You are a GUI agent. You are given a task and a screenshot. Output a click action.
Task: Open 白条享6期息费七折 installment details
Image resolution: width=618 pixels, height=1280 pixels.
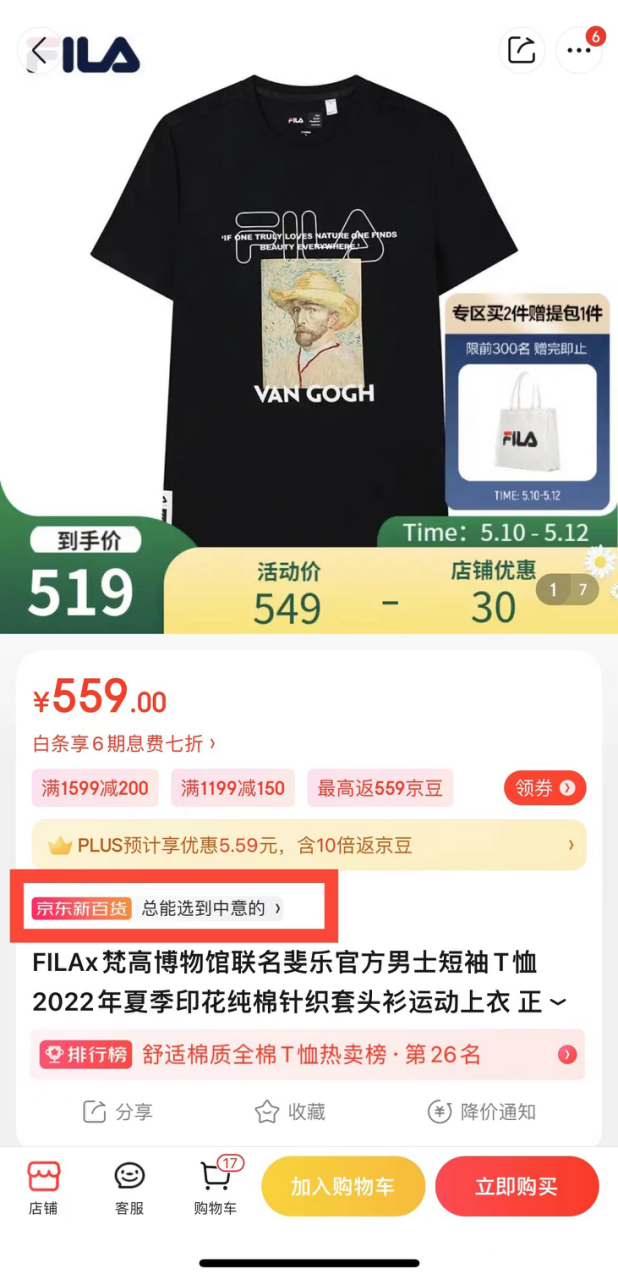pos(124,743)
